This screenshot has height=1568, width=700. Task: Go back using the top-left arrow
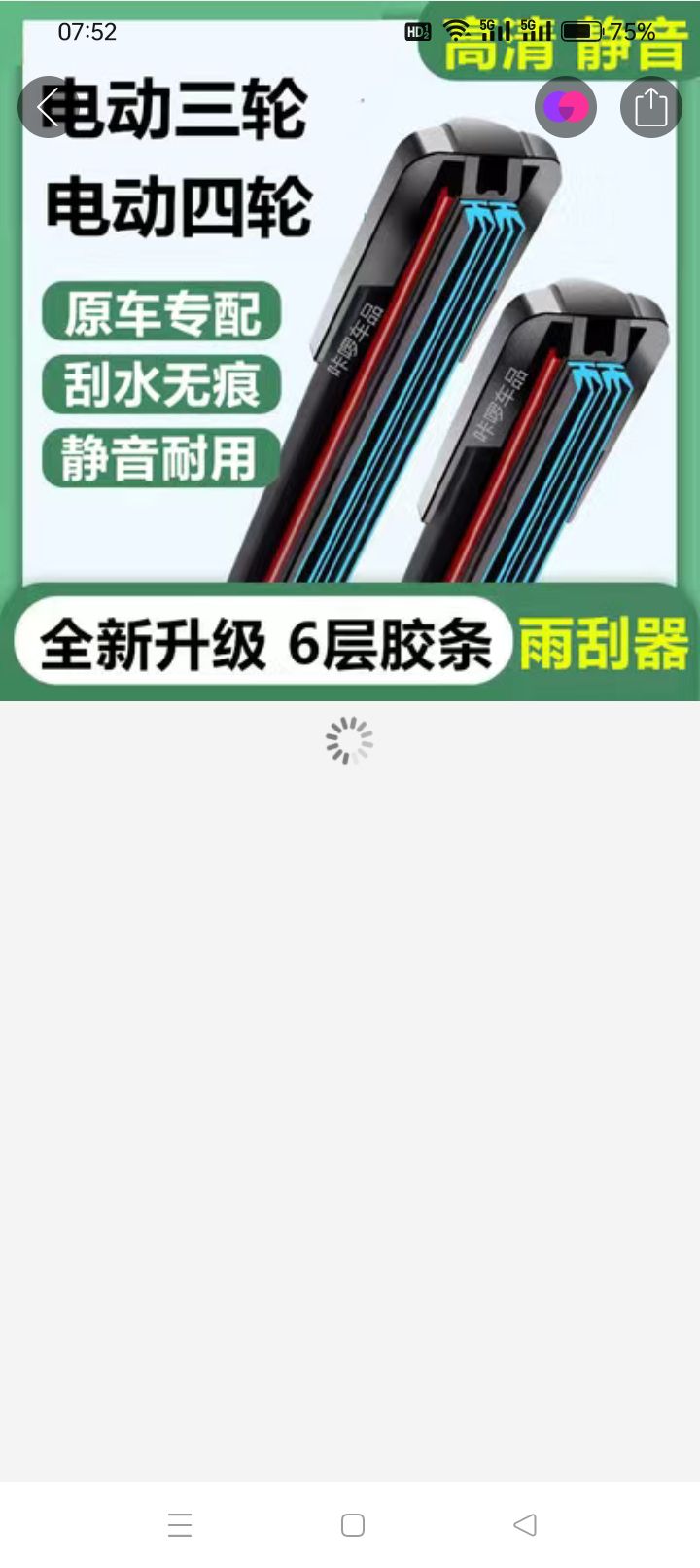[47, 107]
